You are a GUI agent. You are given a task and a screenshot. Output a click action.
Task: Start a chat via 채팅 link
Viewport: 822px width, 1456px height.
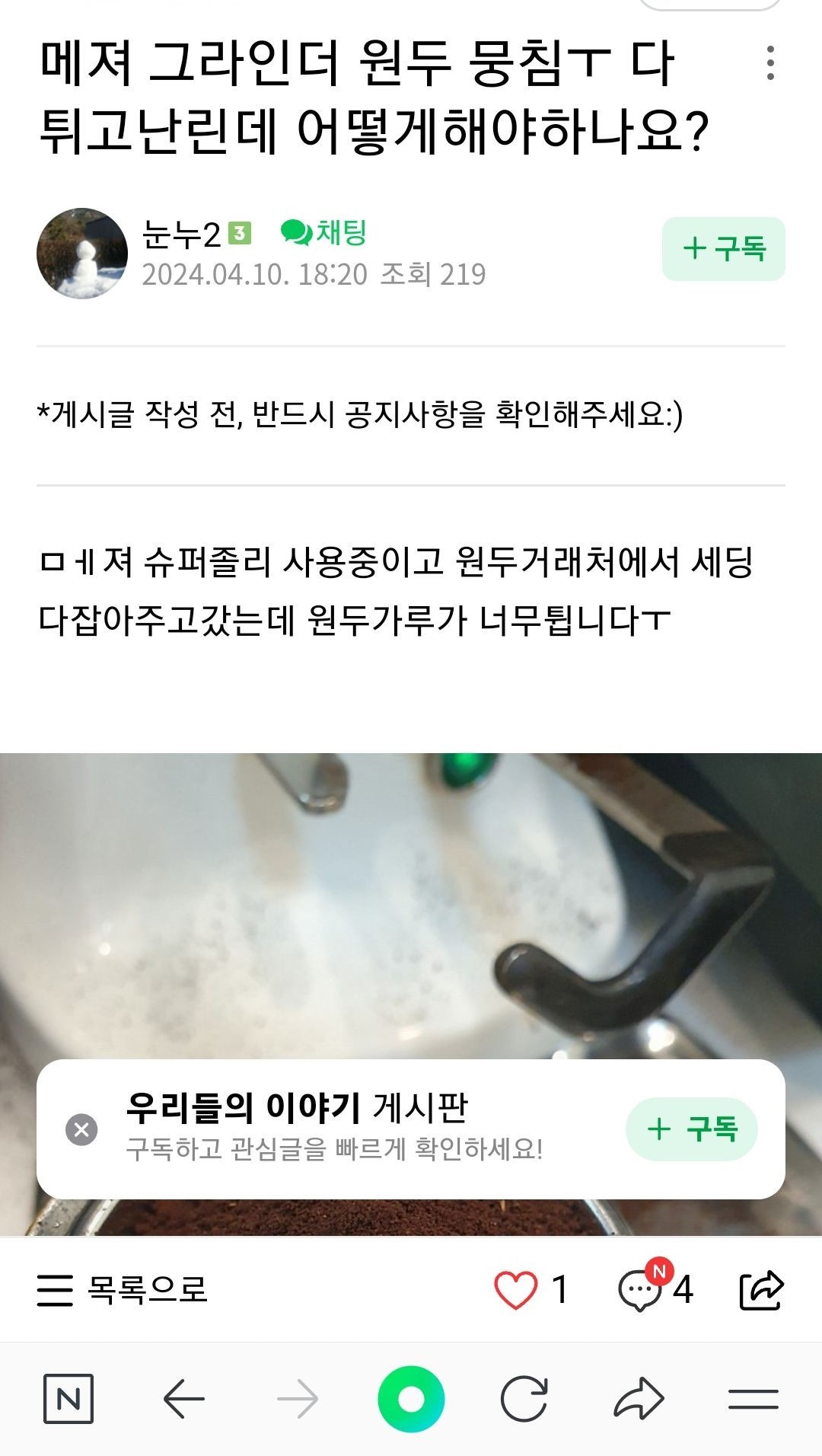point(324,232)
